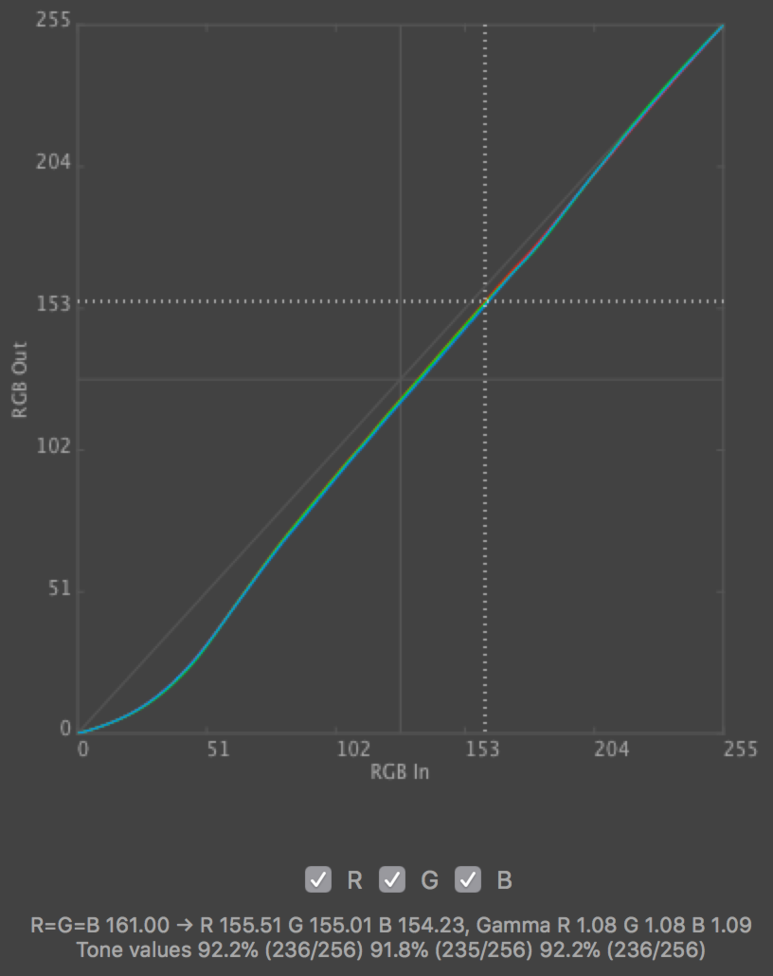Screen dimensions: 773x976
Task: Disable the B channel checkbox
Action: pos(468,880)
